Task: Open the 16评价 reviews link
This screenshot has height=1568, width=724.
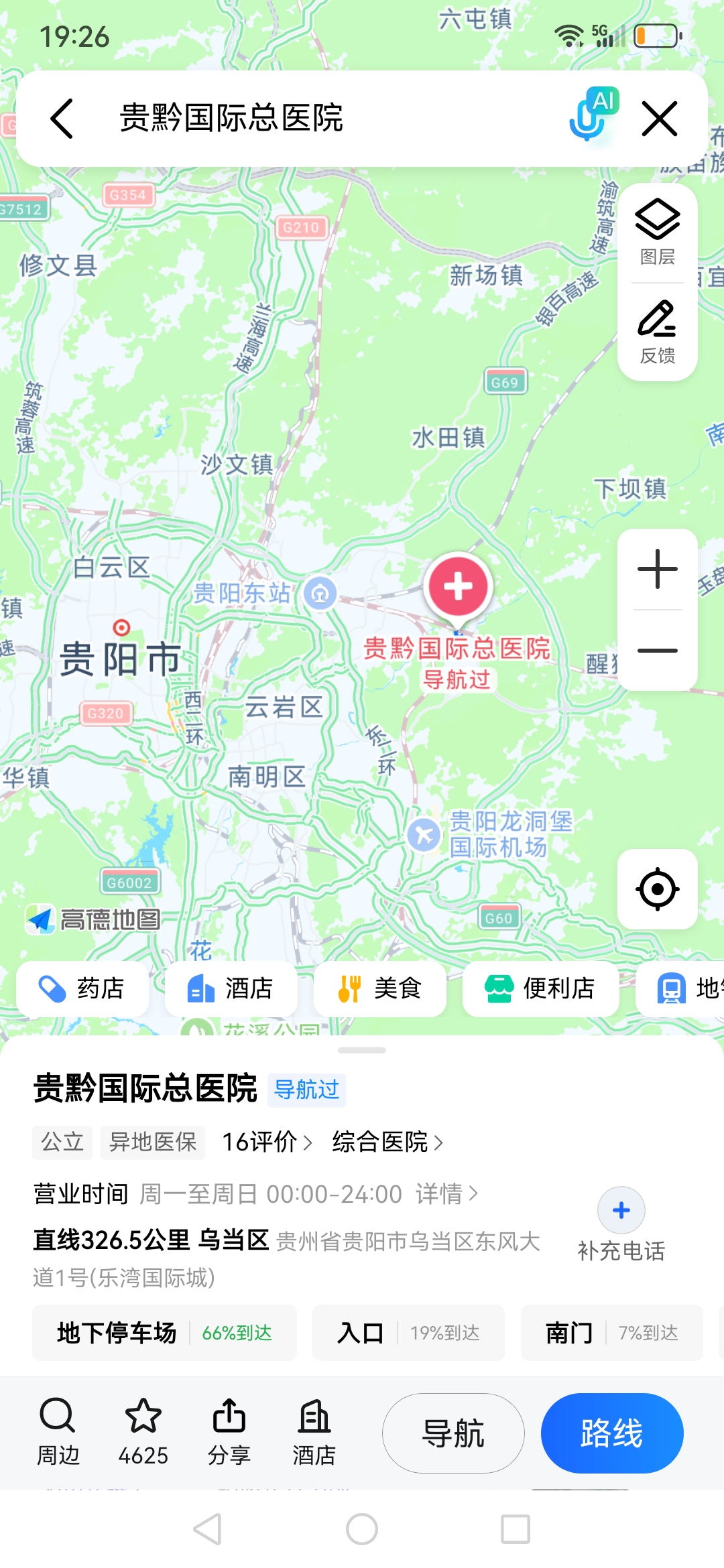Action: [x=267, y=1141]
